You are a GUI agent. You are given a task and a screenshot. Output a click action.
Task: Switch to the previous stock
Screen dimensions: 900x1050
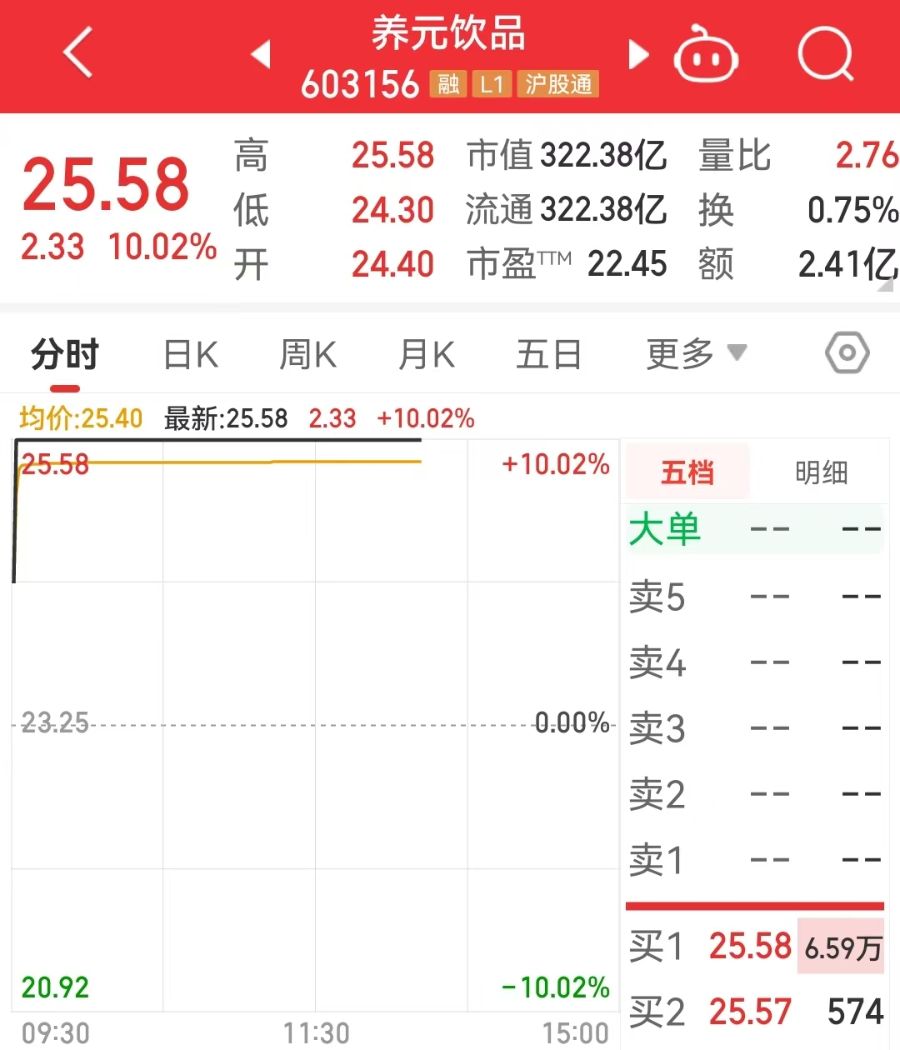261,55
